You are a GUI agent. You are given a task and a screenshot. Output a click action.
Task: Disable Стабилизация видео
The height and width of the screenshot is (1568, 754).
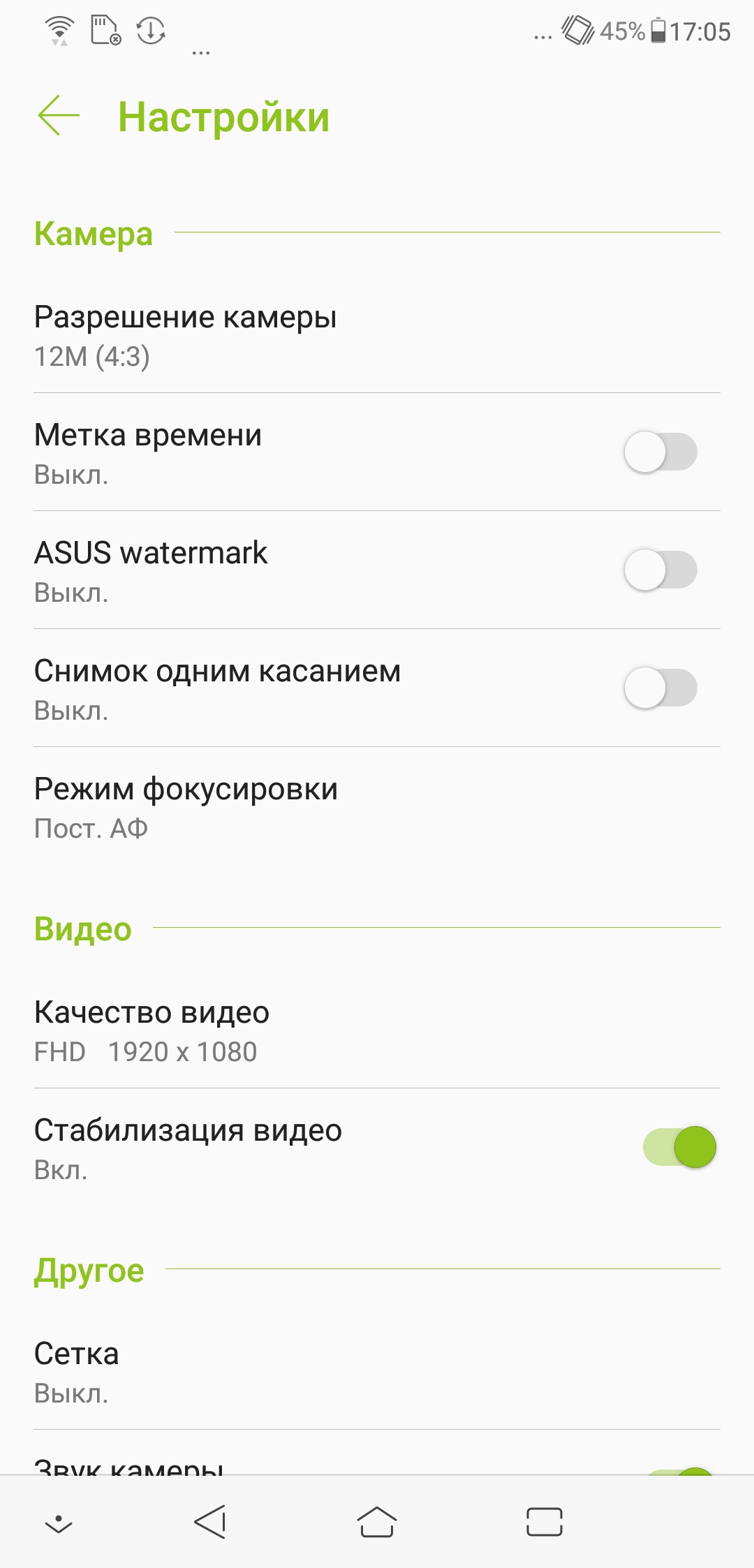679,1147
